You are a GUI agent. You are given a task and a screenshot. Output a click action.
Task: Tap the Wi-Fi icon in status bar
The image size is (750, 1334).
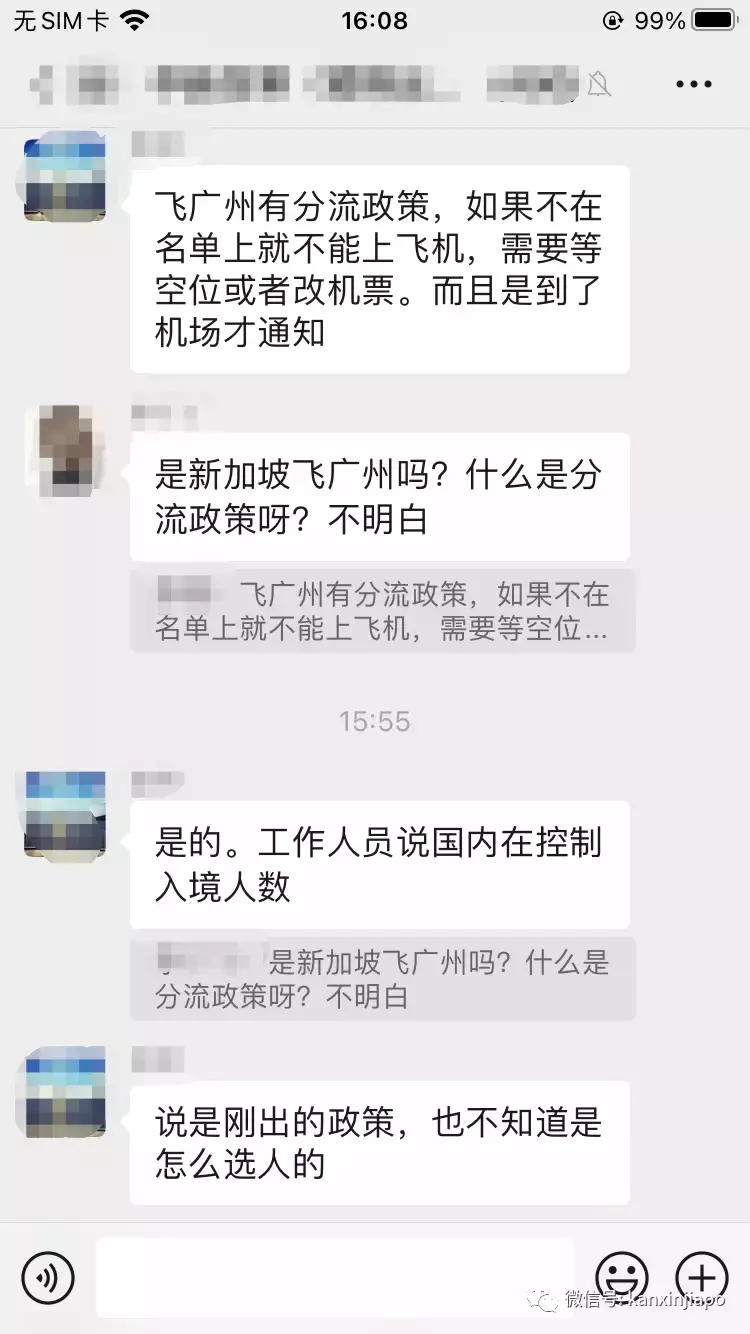click(133, 18)
